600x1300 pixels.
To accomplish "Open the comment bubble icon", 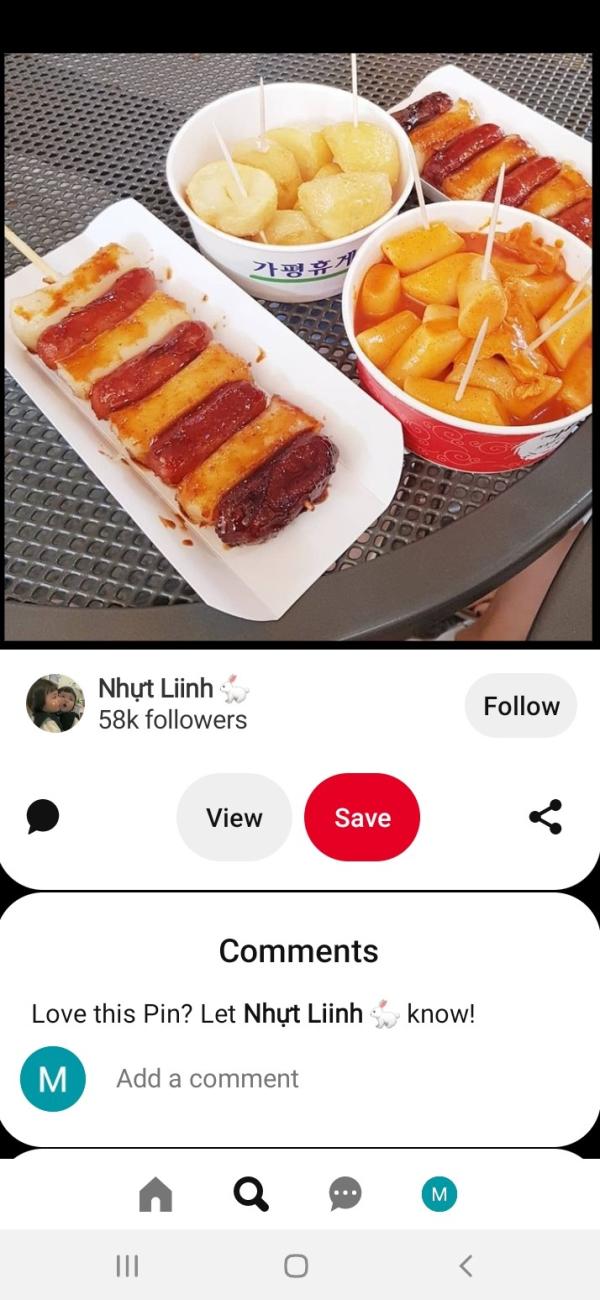I will click(x=43, y=817).
